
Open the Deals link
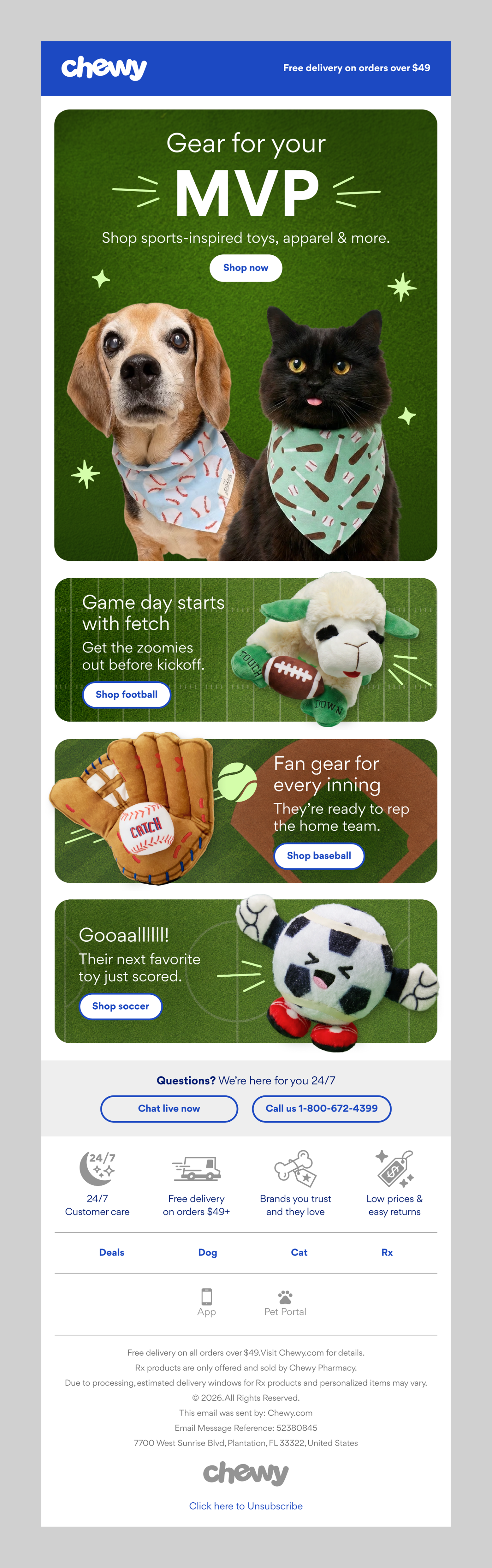click(x=112, y=1252)
